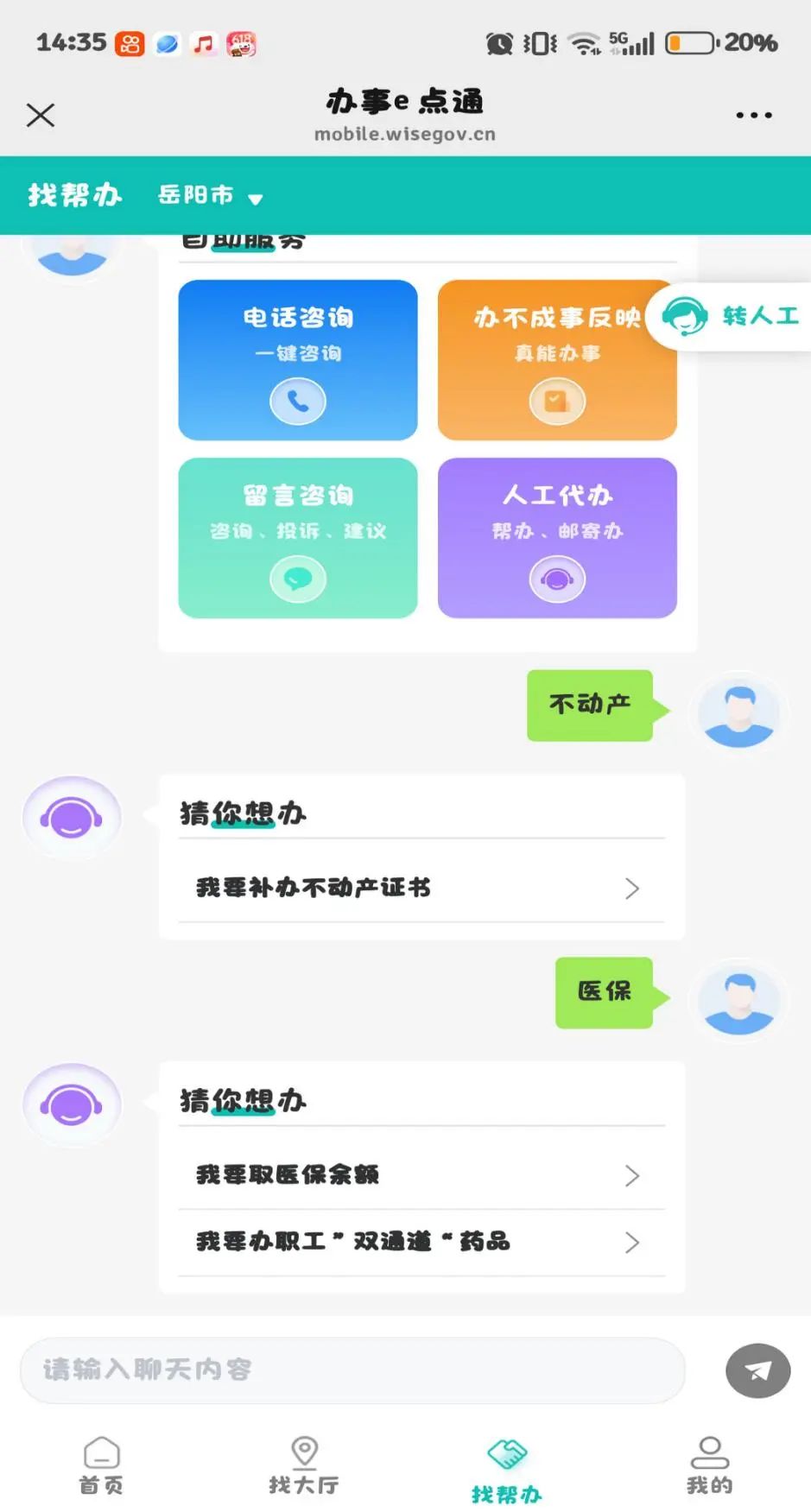This screenshot has width=811, height=1512.
Task: Select 我要办职工双通道药品 suggestion
Action: coord(421,1242)
